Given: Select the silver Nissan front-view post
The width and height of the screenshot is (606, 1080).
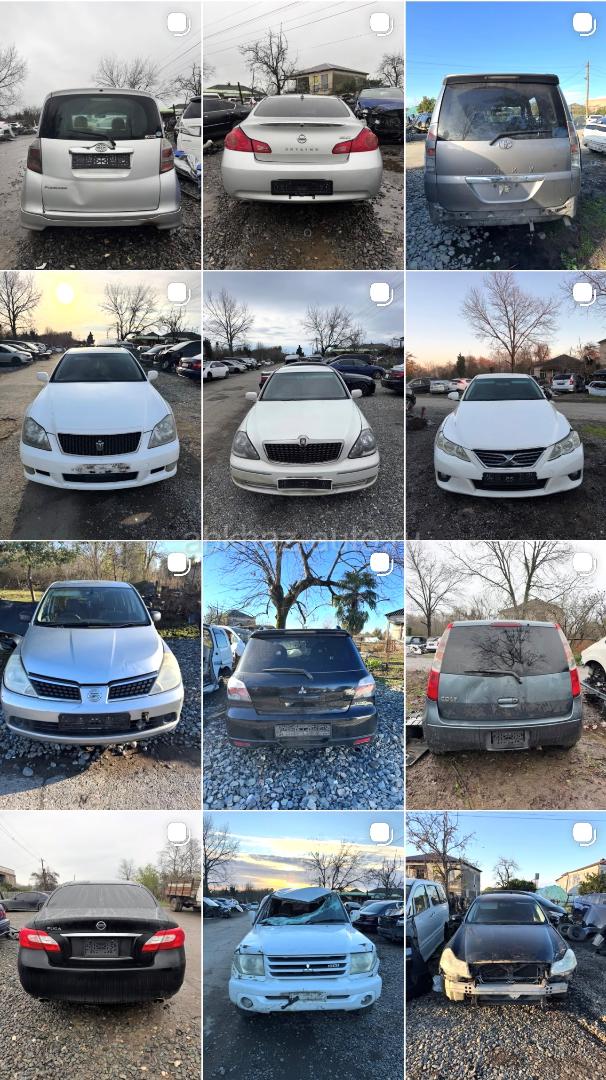Looking at the screenshot, I should pyautogui.click(x=100, y=675).
